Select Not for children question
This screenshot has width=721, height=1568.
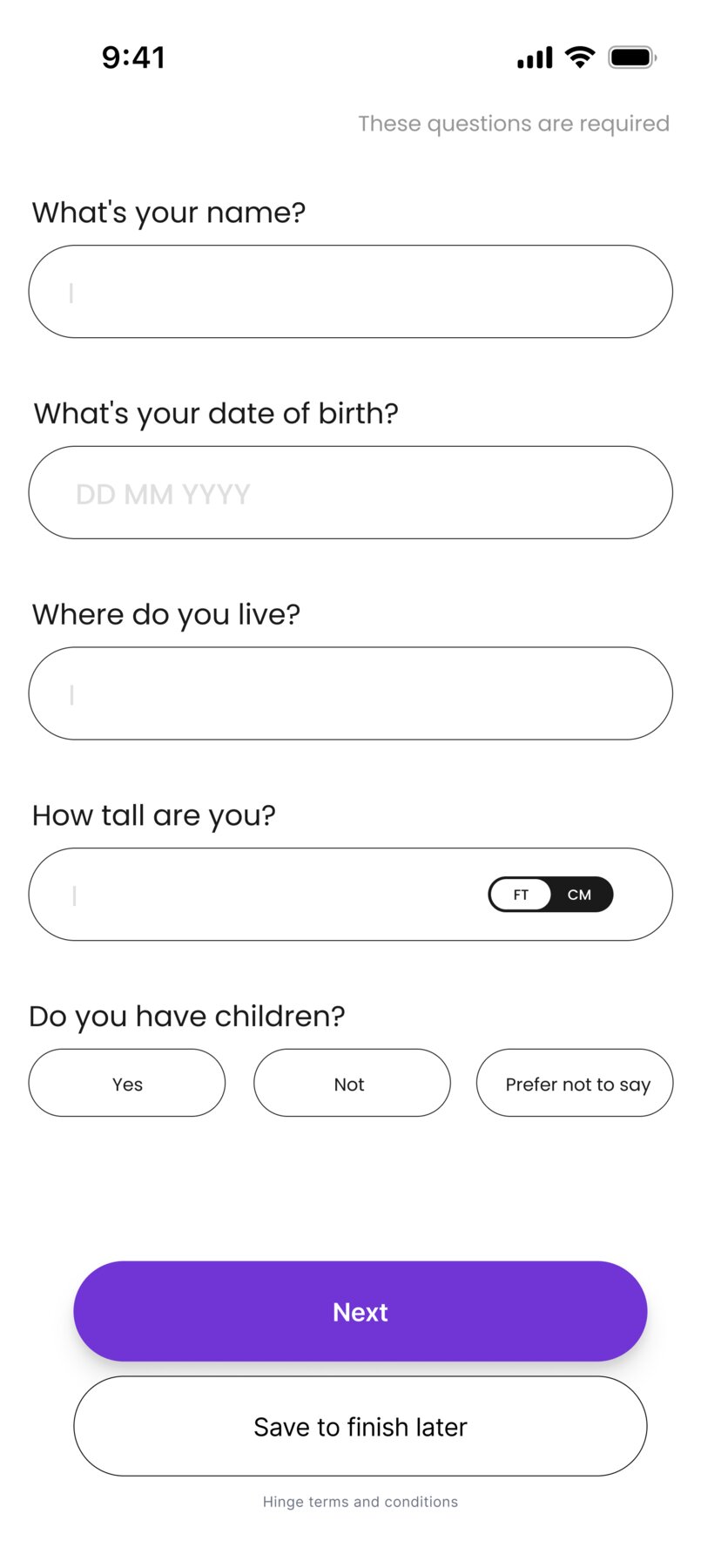click(x=352, y=1084)
